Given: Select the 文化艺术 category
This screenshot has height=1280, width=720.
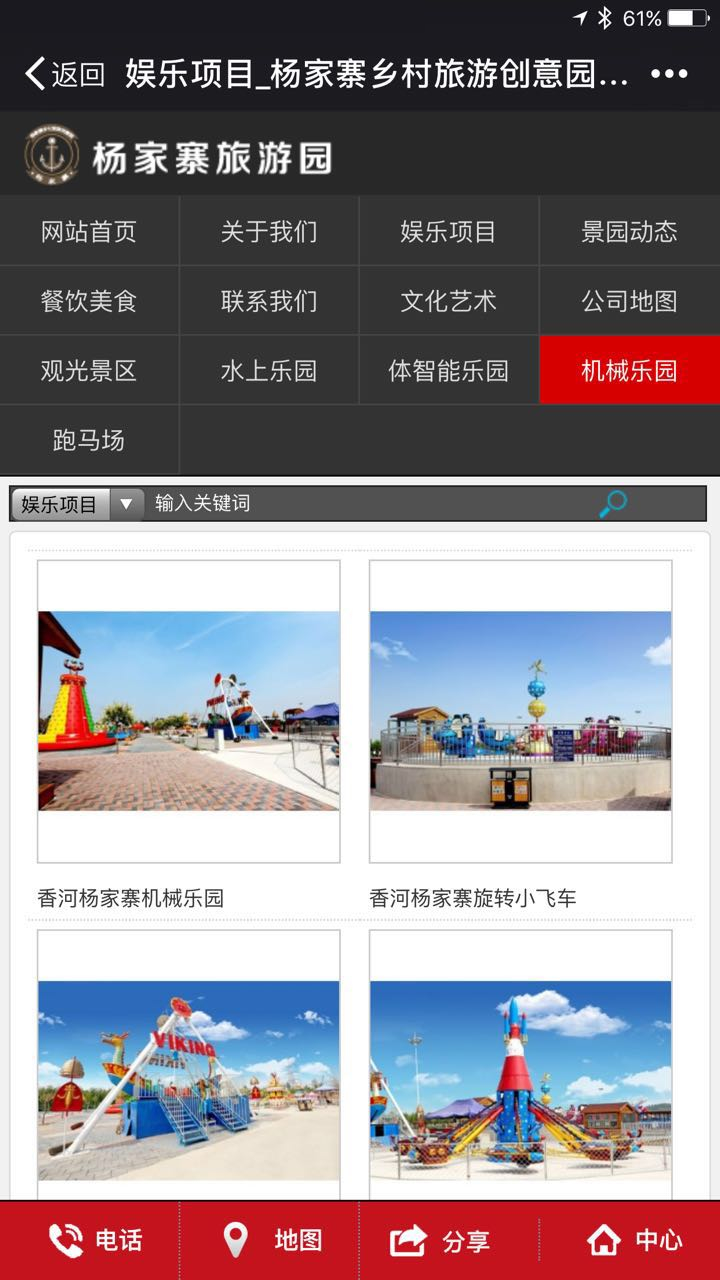Looking at the screenshot, I should (449, 301).
